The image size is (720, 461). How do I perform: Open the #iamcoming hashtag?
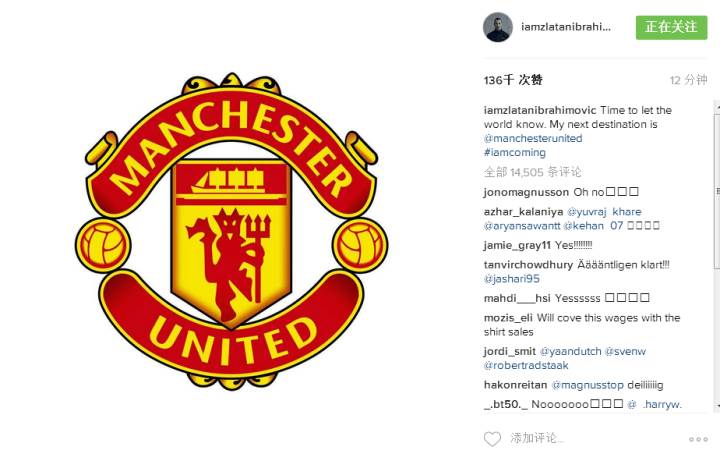514,153
